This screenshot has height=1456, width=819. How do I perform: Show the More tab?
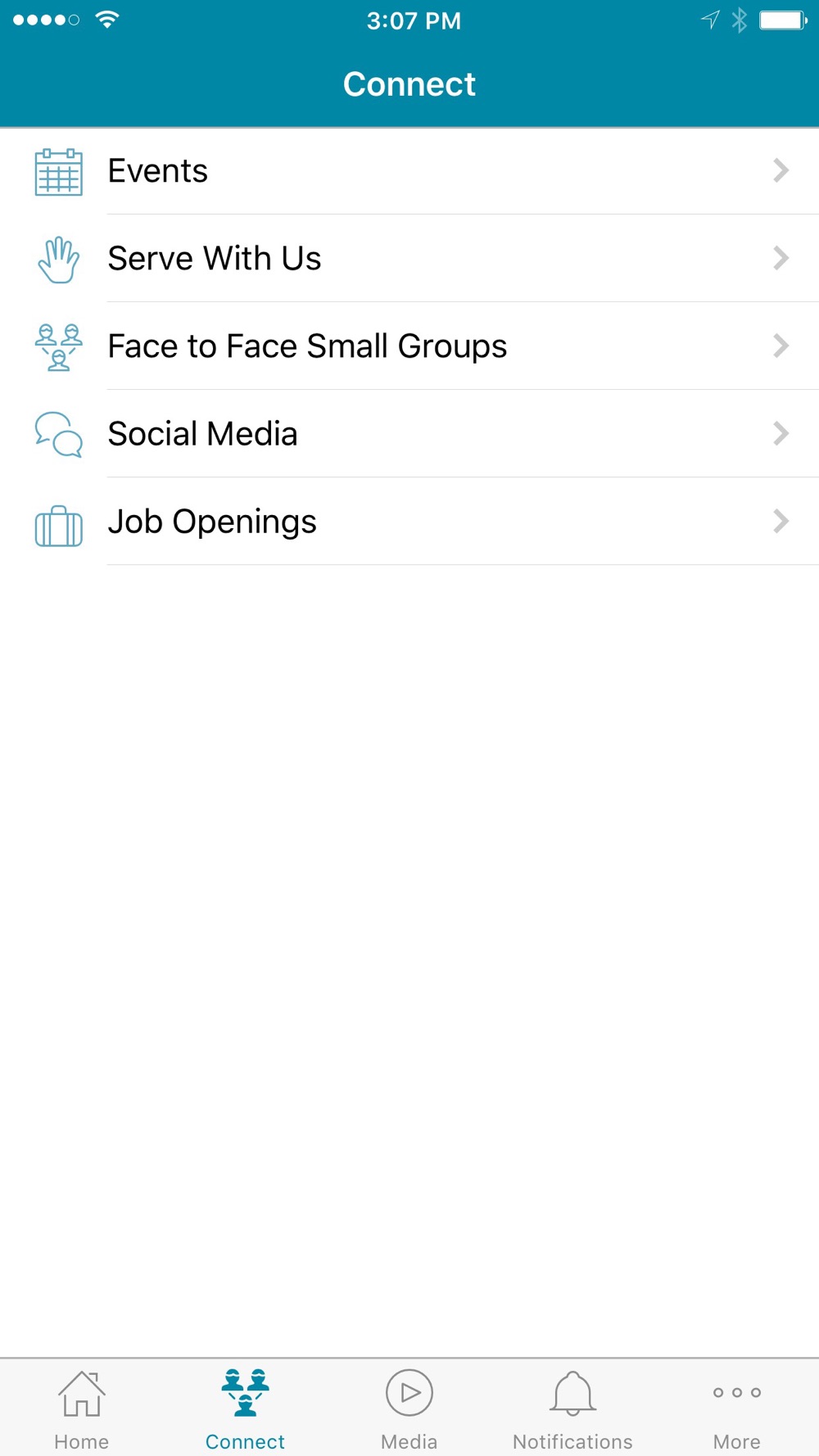[737, 1409]
